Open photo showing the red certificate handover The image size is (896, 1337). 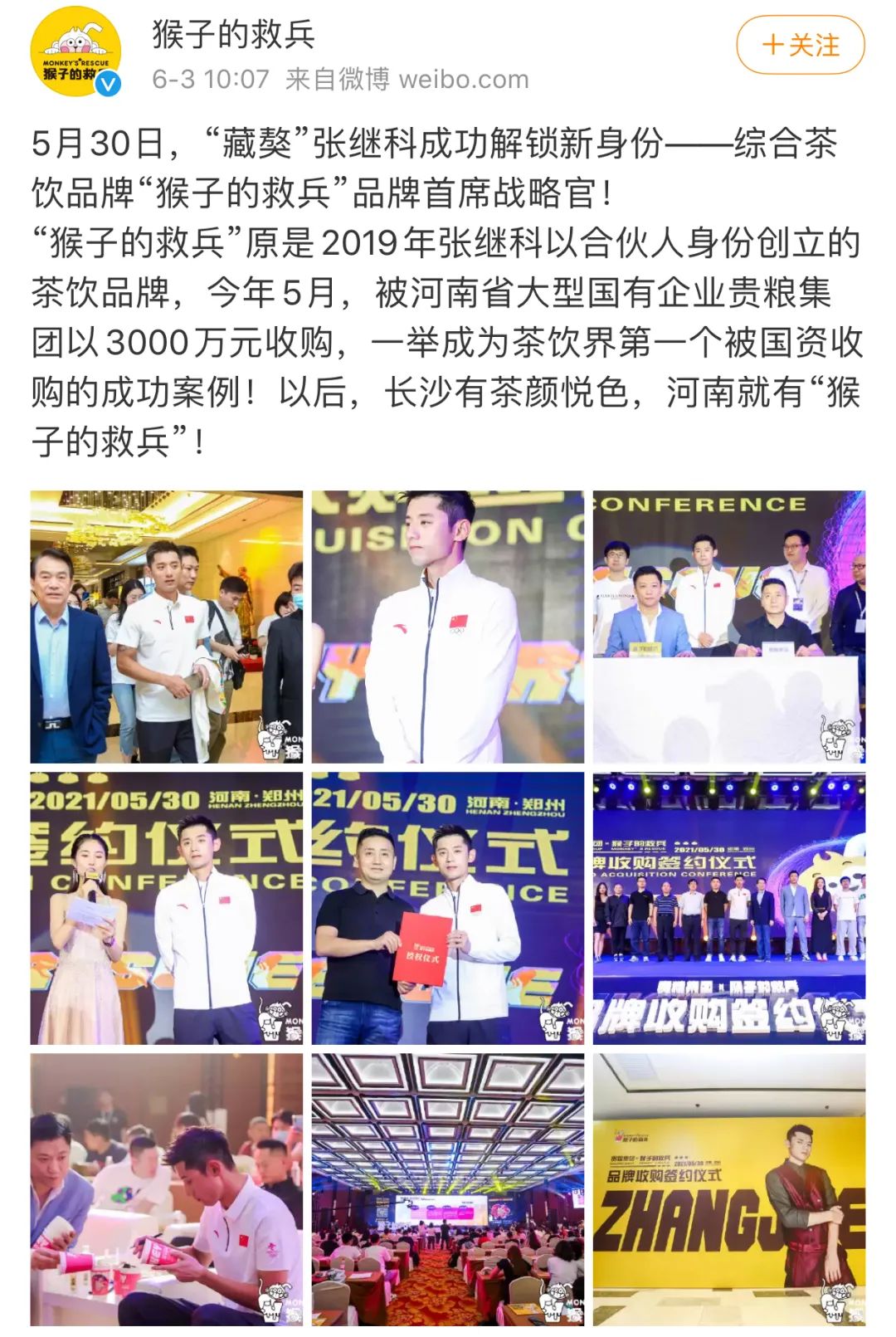pyautogui.click(x=447, y=908)
